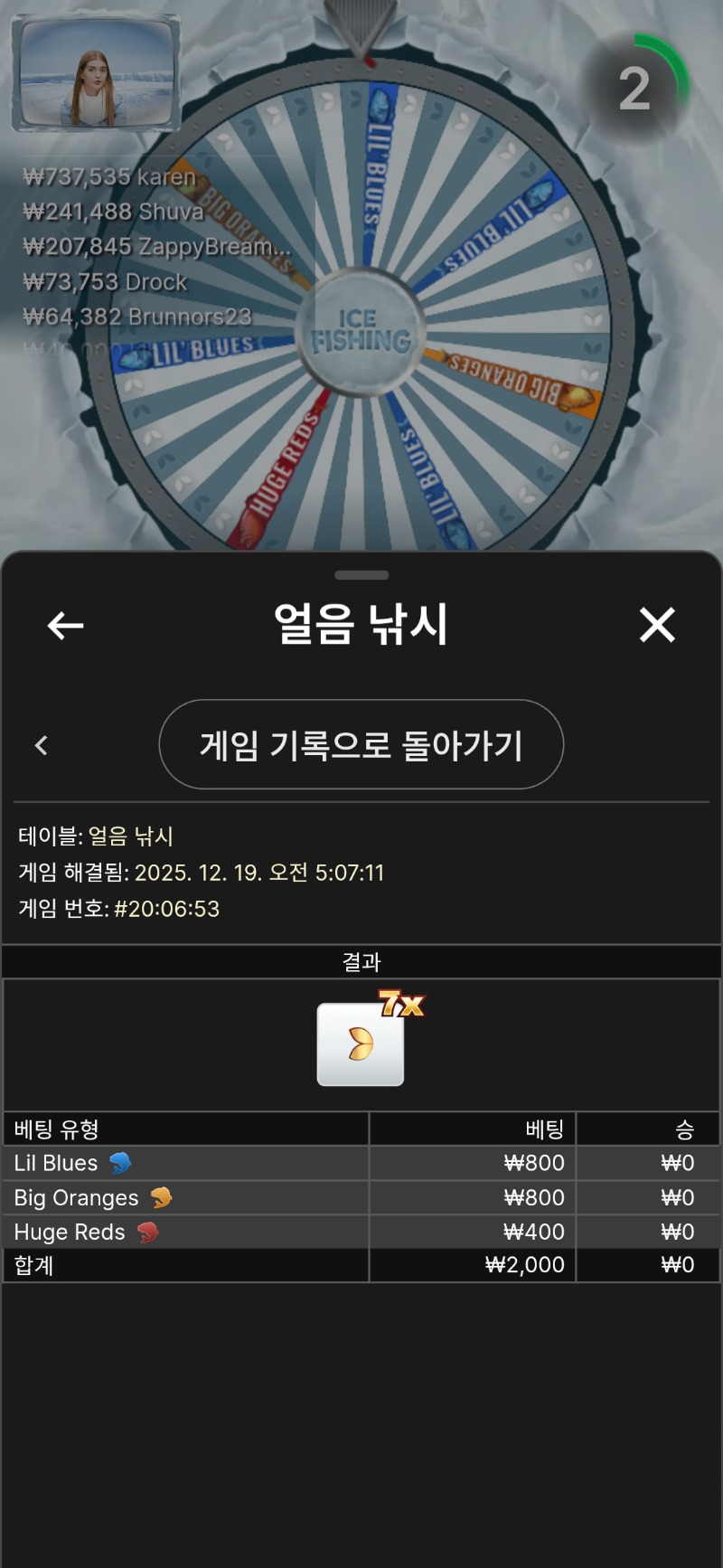This screenshot has height=1568, width=723.
Task: Go back with the left arrow
Action: (x=65, y=625)
